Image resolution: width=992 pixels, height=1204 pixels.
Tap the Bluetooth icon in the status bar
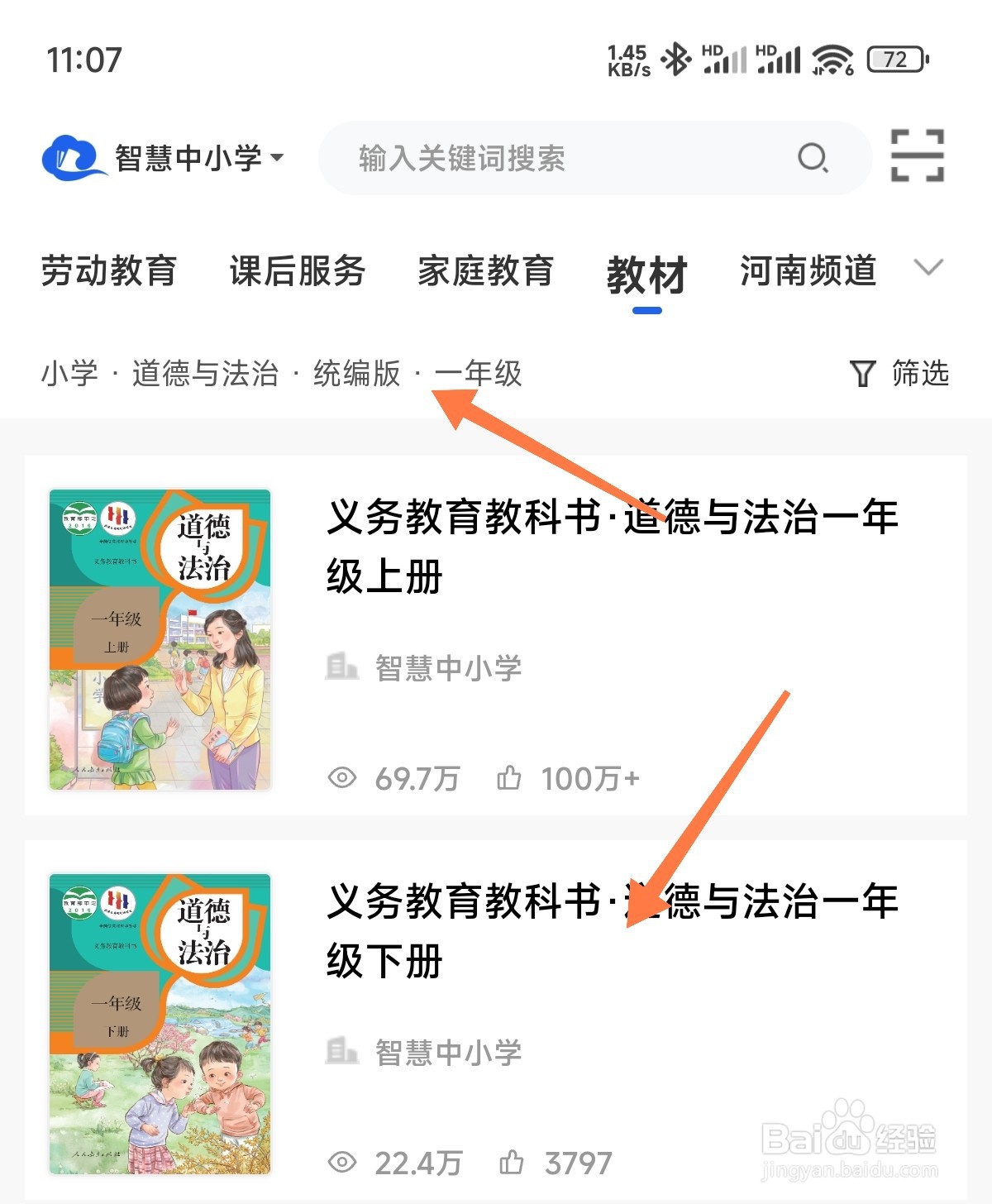pyautogui.click(x=676, y=58)
